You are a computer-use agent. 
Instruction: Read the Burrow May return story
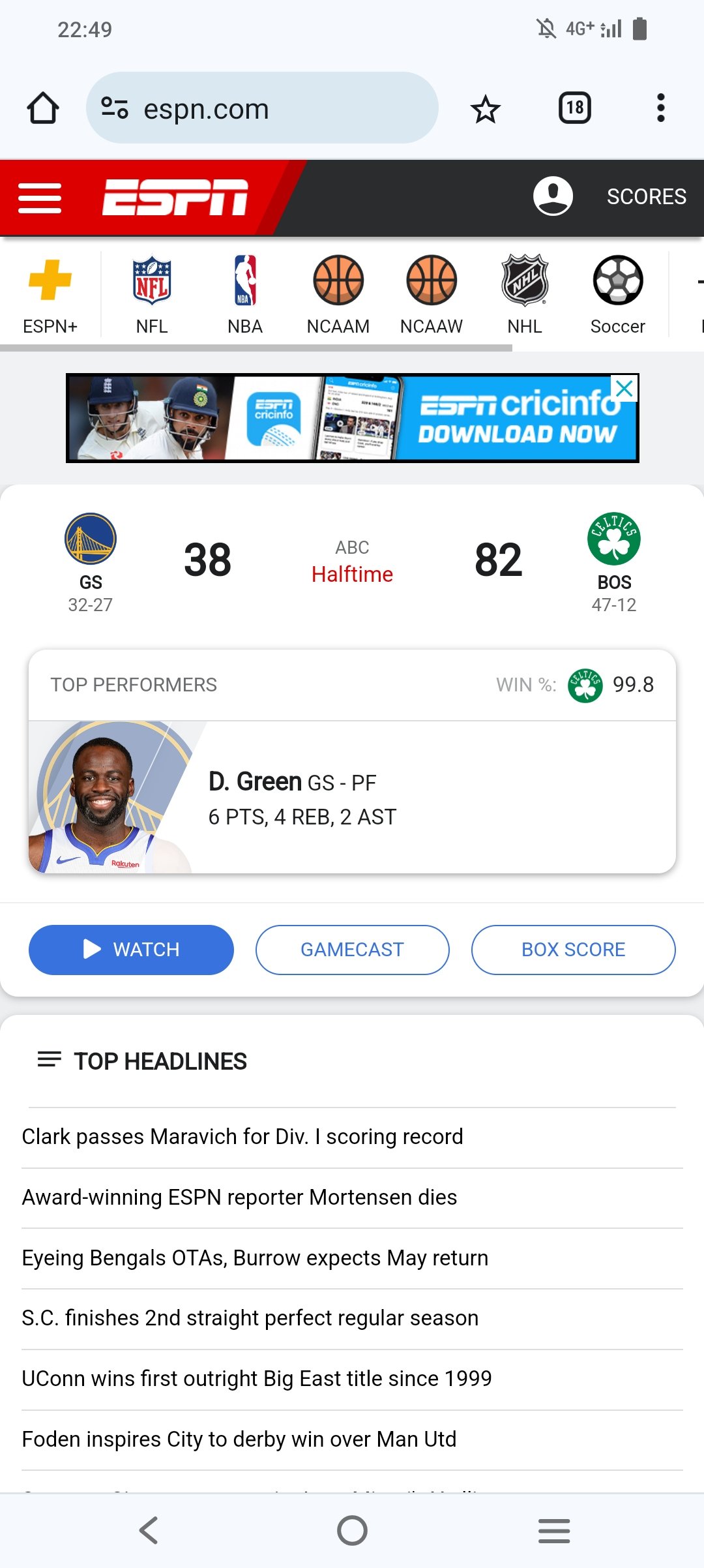click(255, 1258)
